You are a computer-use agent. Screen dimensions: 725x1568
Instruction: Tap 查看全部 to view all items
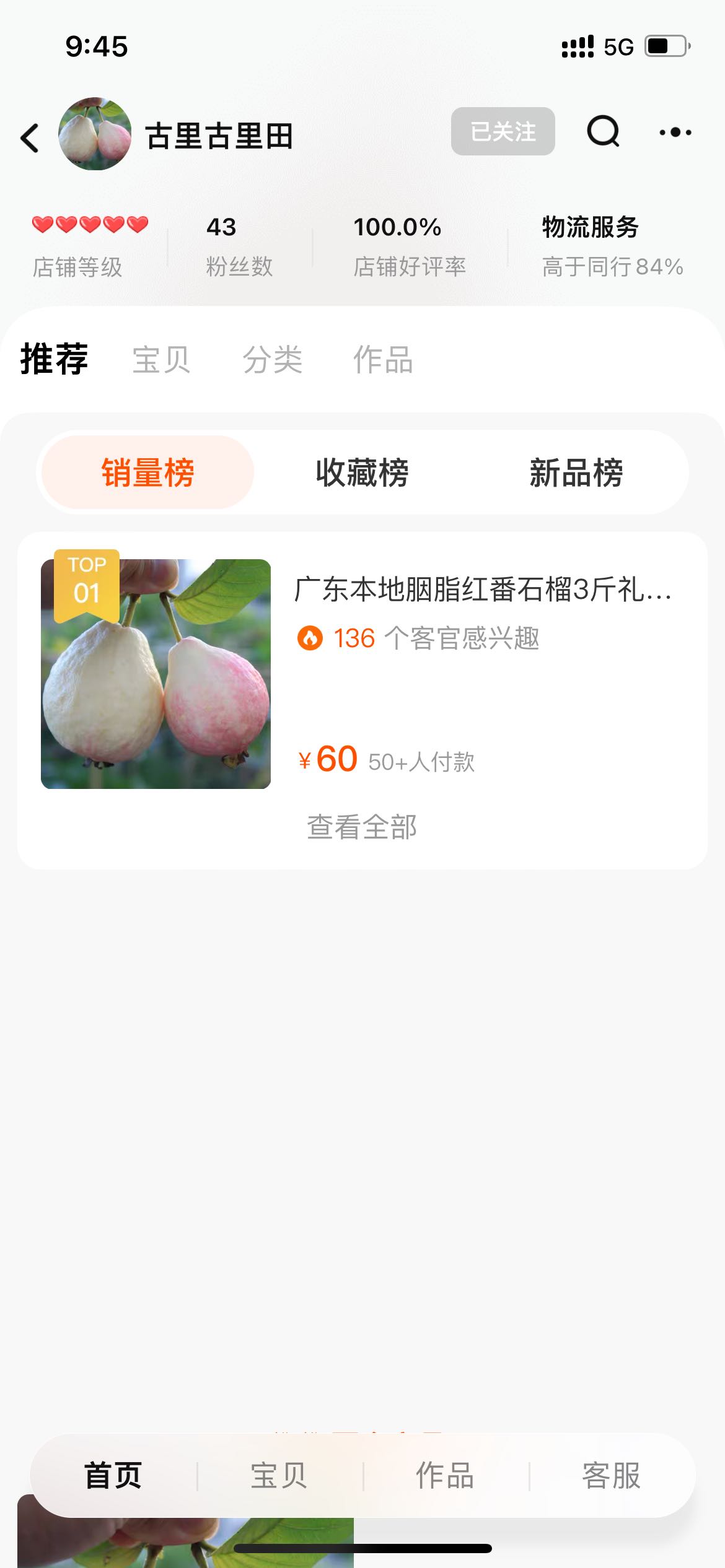[362, 827]
